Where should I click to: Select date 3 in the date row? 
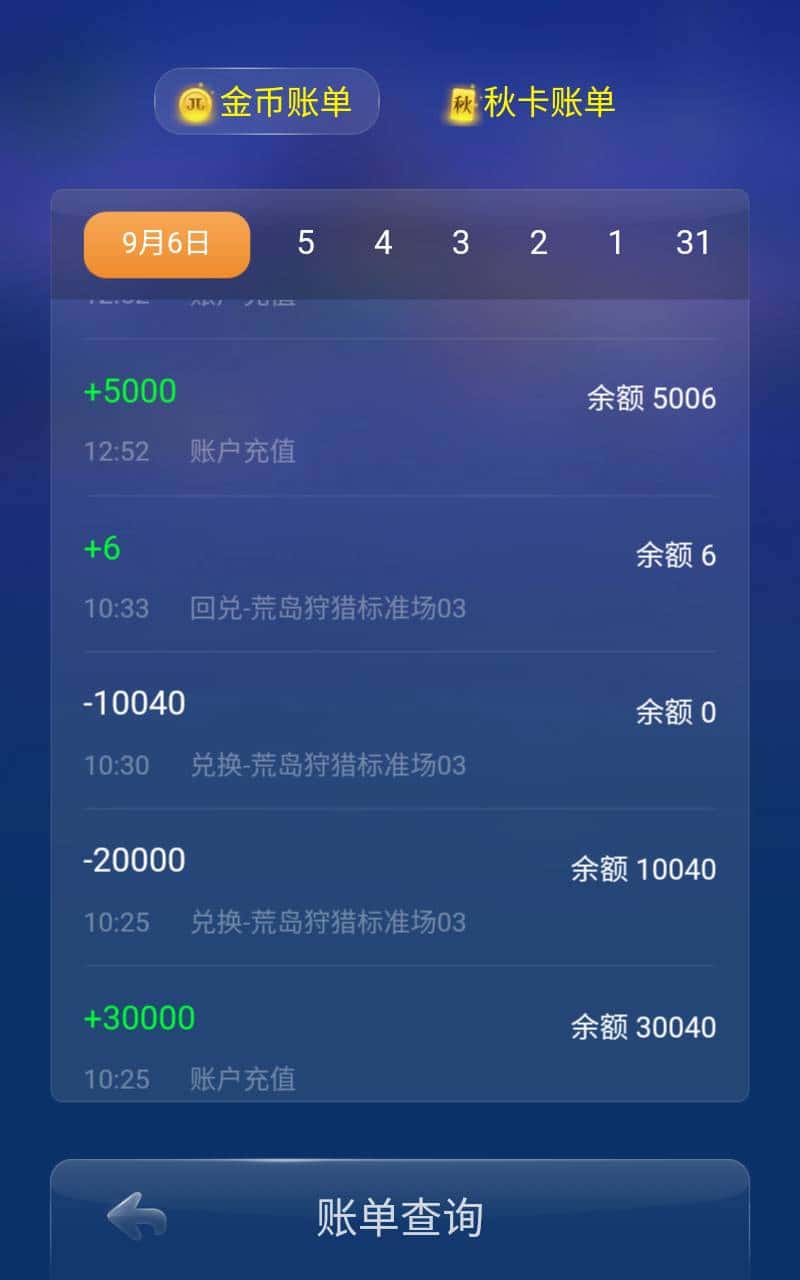460,244
